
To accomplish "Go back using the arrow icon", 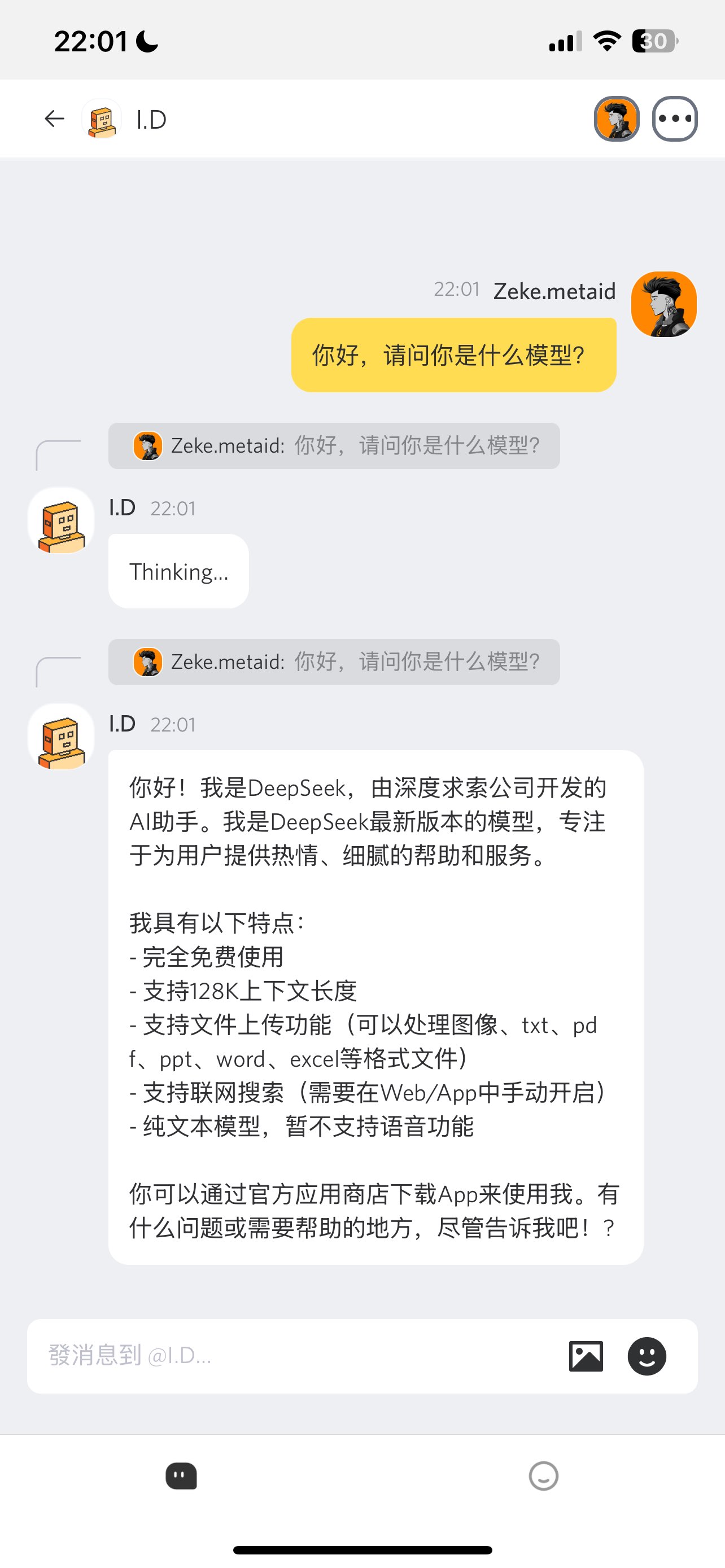I will pos(55,119).
